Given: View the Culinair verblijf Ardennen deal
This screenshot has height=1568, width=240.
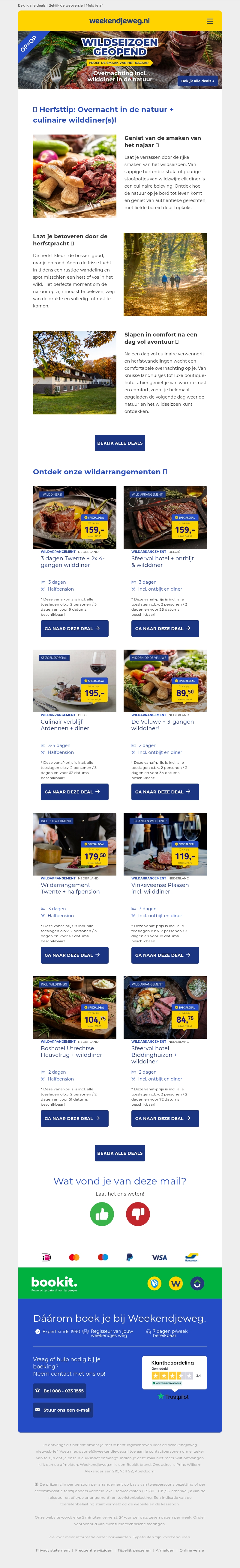Looking at the screenshot, I should (x=74, y=791).
